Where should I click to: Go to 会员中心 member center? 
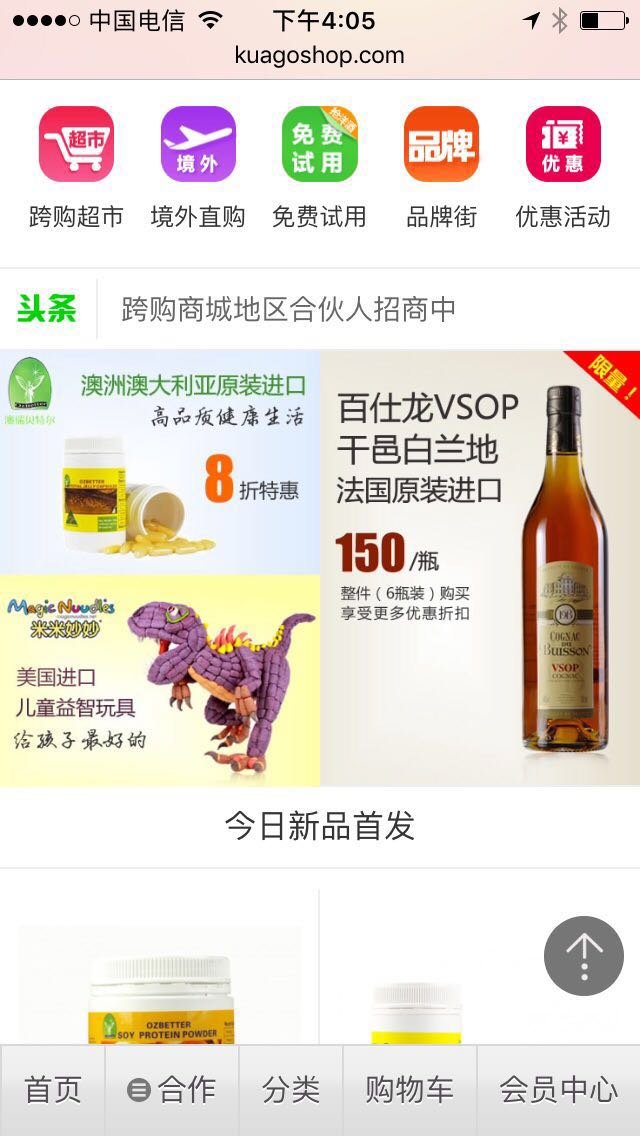point(559,1090)
